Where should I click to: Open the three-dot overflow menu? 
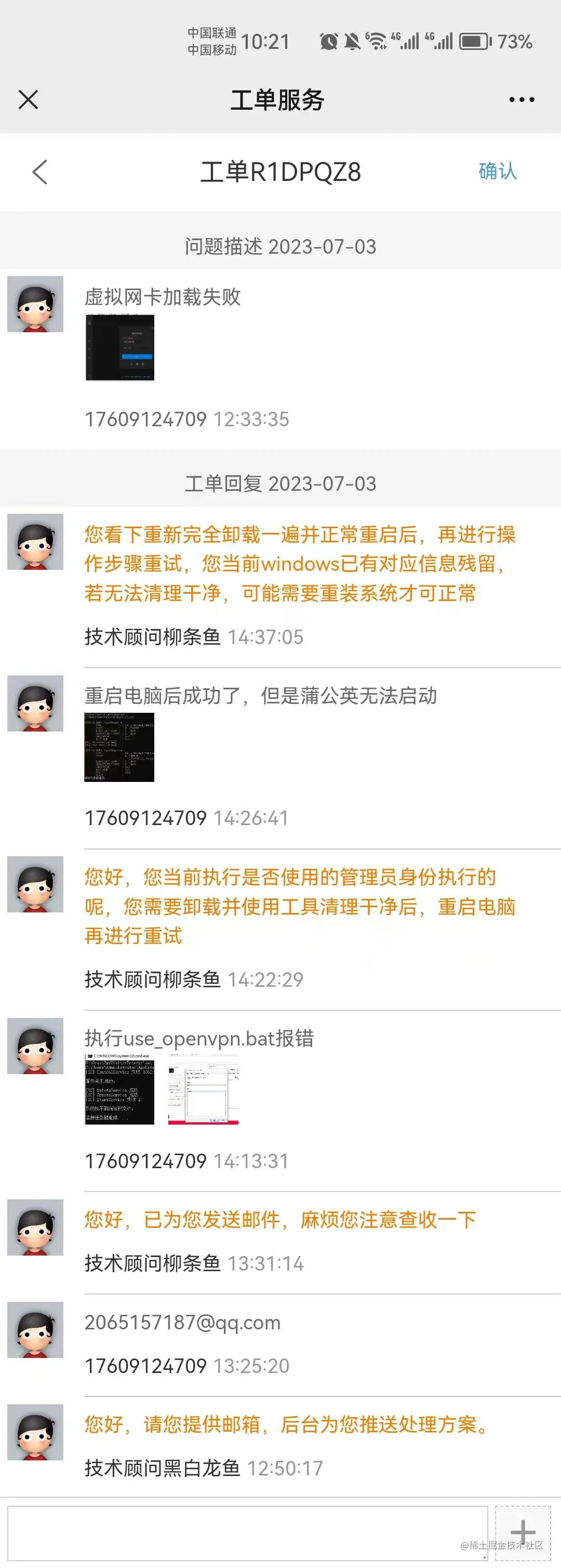(522, 99)
